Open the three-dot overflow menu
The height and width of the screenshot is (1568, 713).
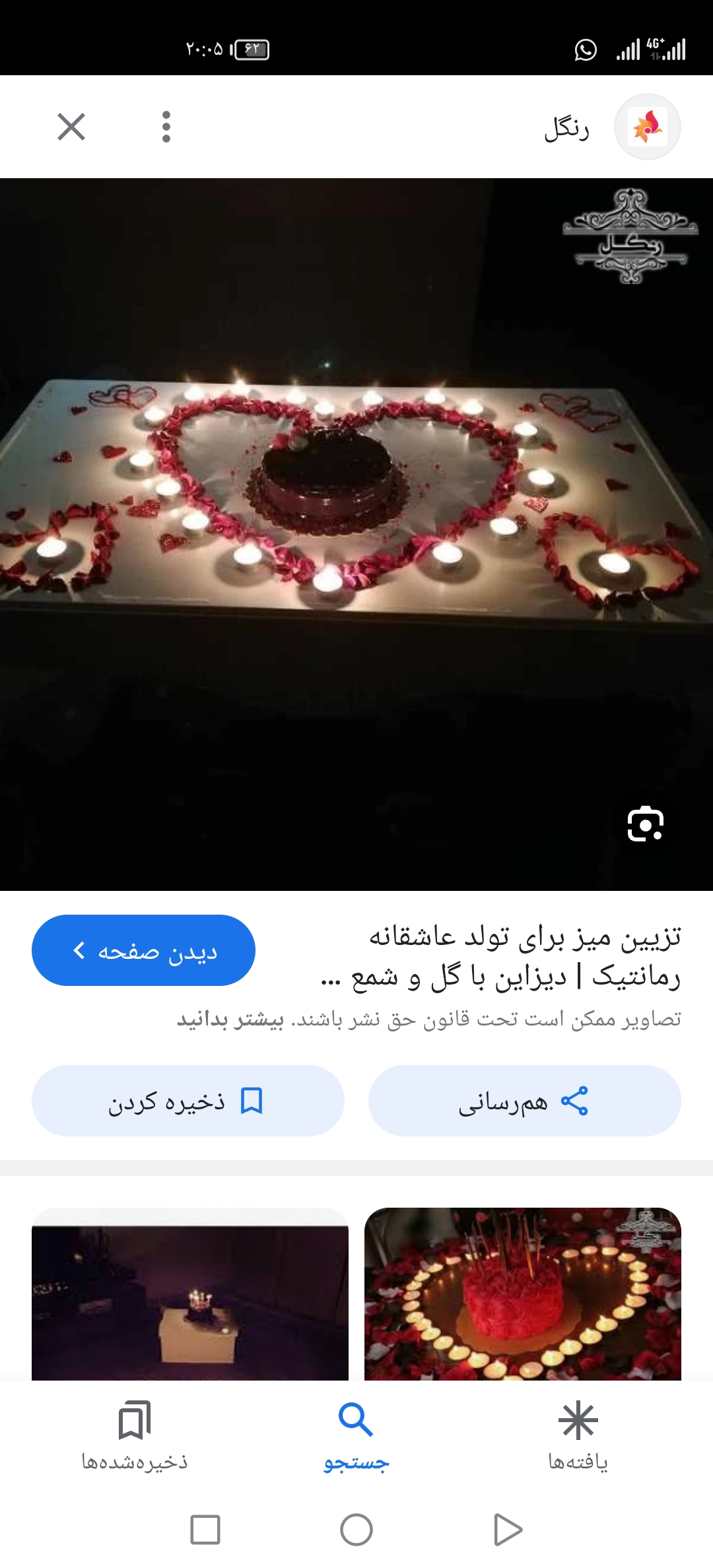coord(166,127)
